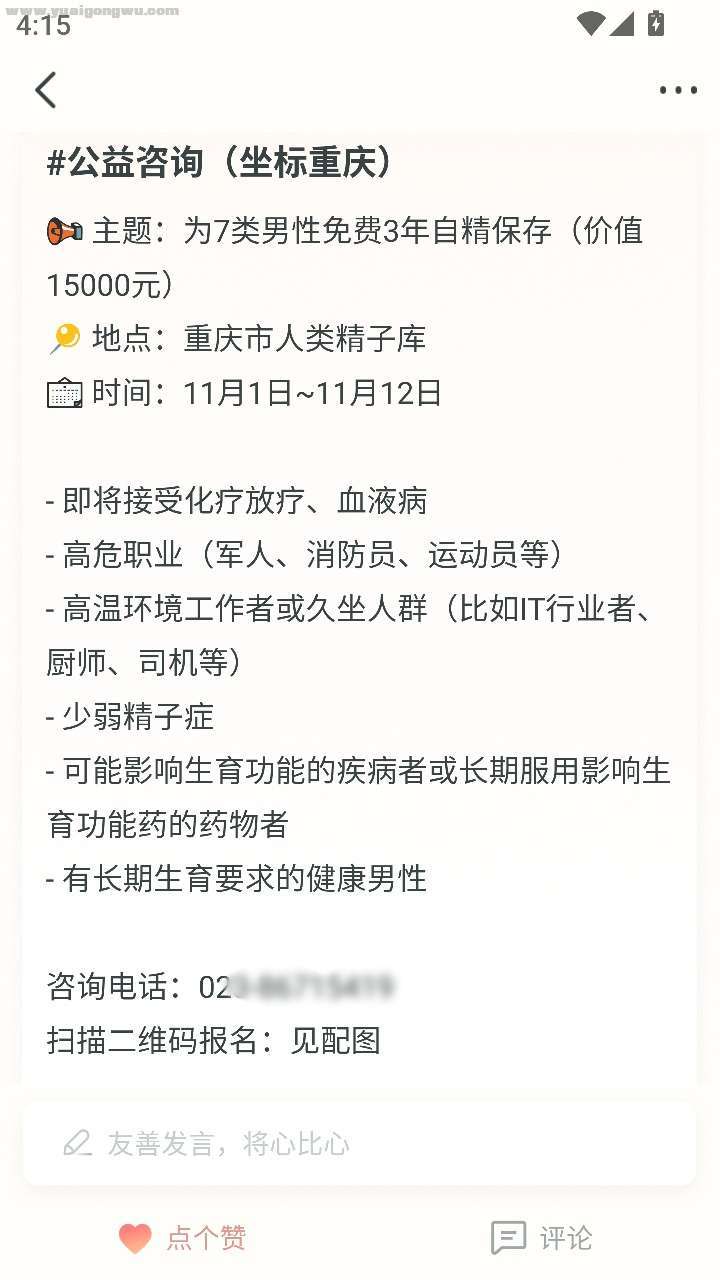This screenshot has width=720, height=1280.
Task: Open the three-dot overflow menu
Action: point(677,90)
